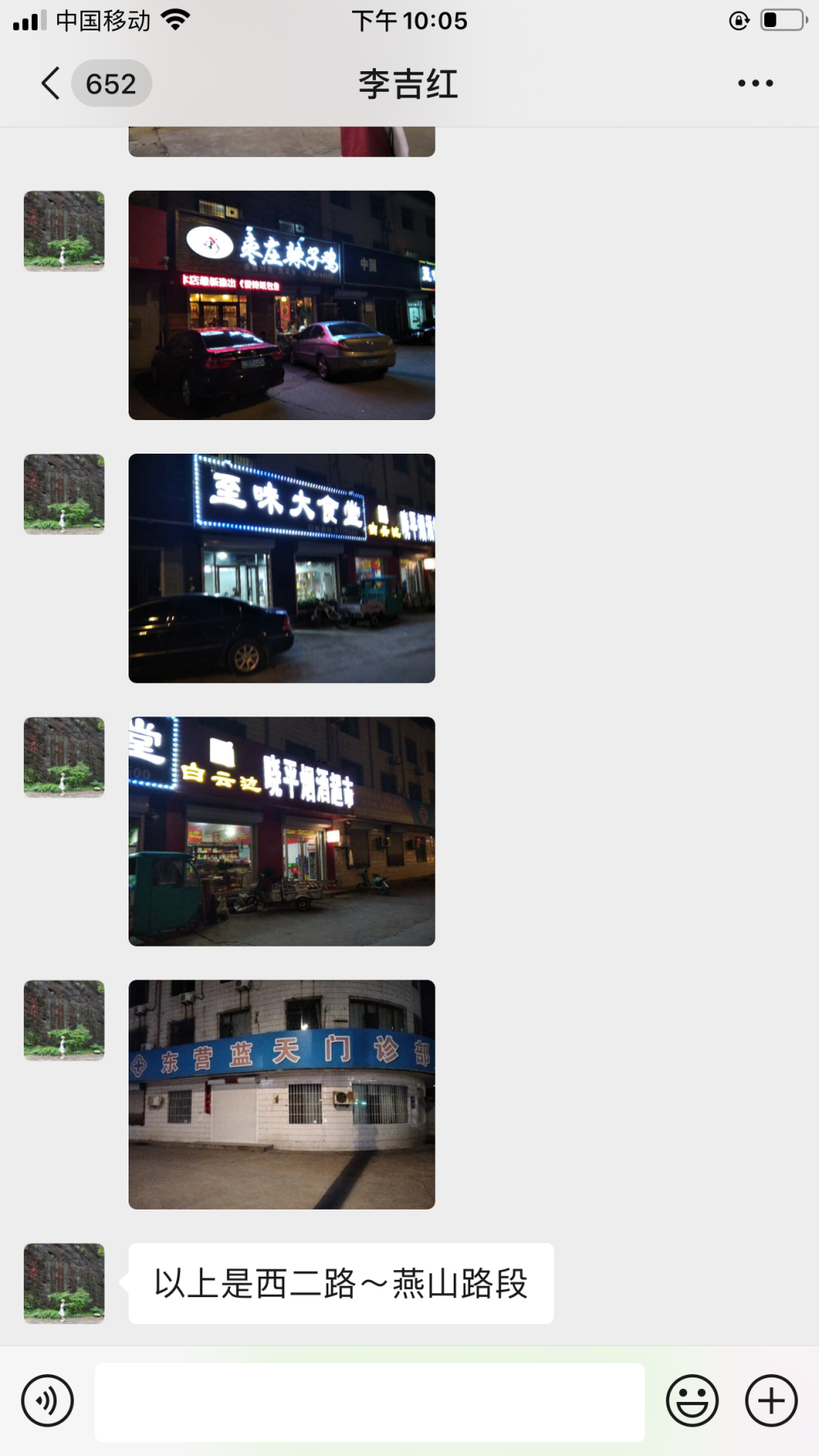Open the emoji sticker panel
The width and height of the screenshot is (819, 1456).
[692, 1401]
